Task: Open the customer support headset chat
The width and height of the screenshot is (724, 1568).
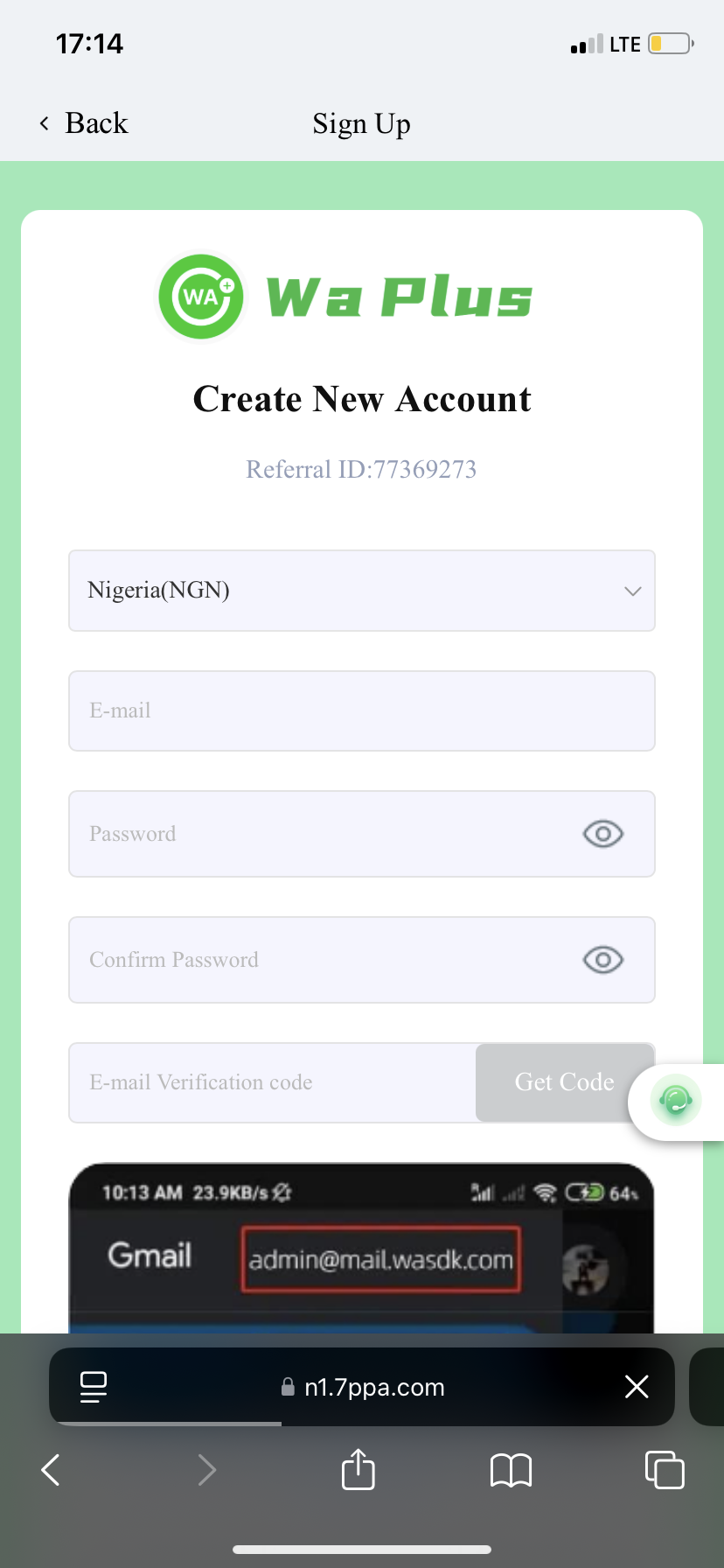Action: point(676,1101)
